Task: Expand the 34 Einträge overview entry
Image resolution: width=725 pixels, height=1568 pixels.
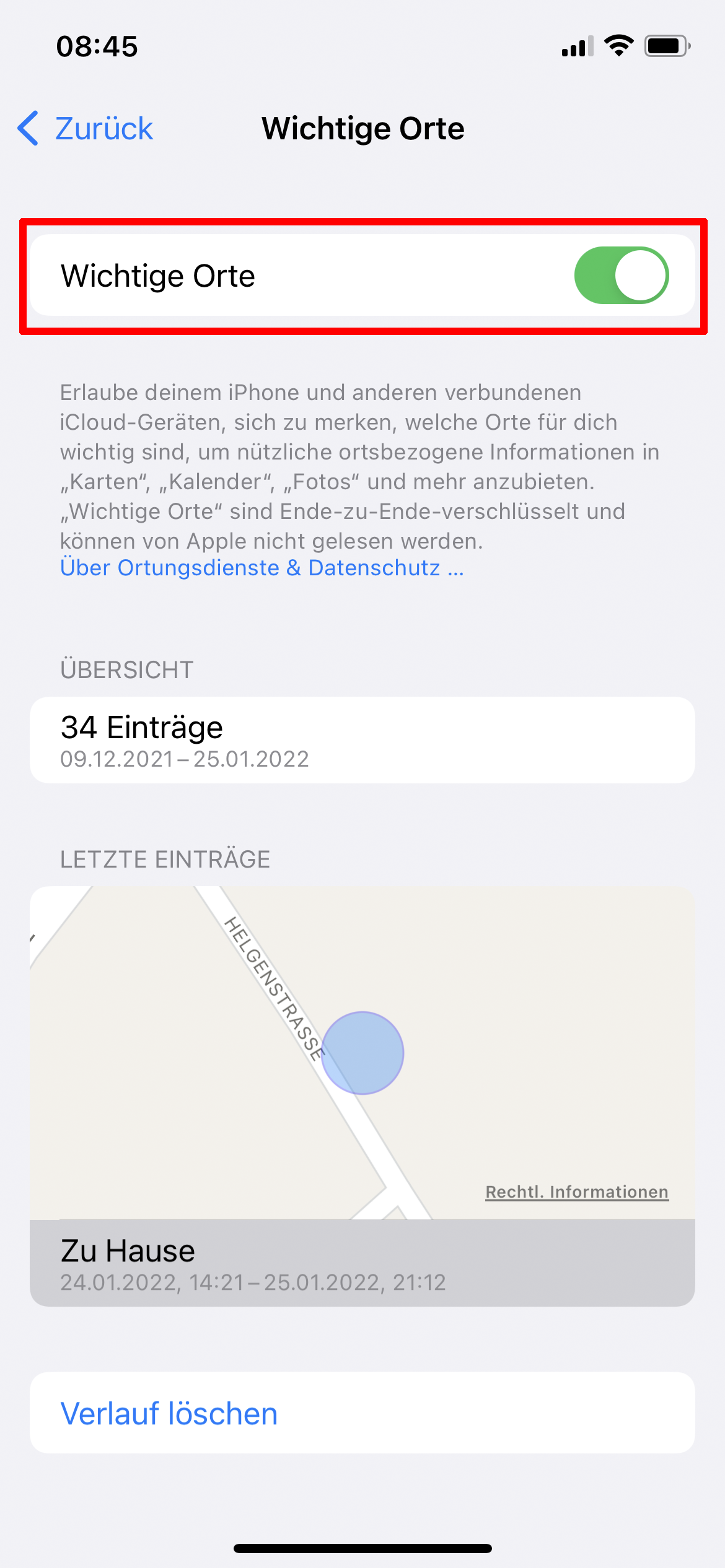Action: coord(362,739)
